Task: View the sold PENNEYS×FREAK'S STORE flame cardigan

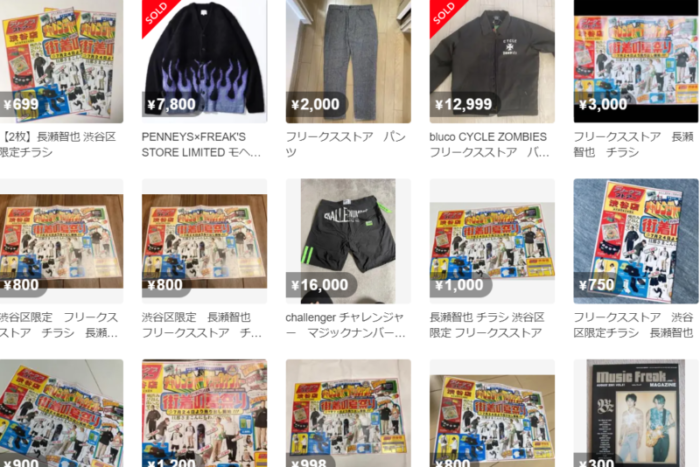Action: point(204,60)
